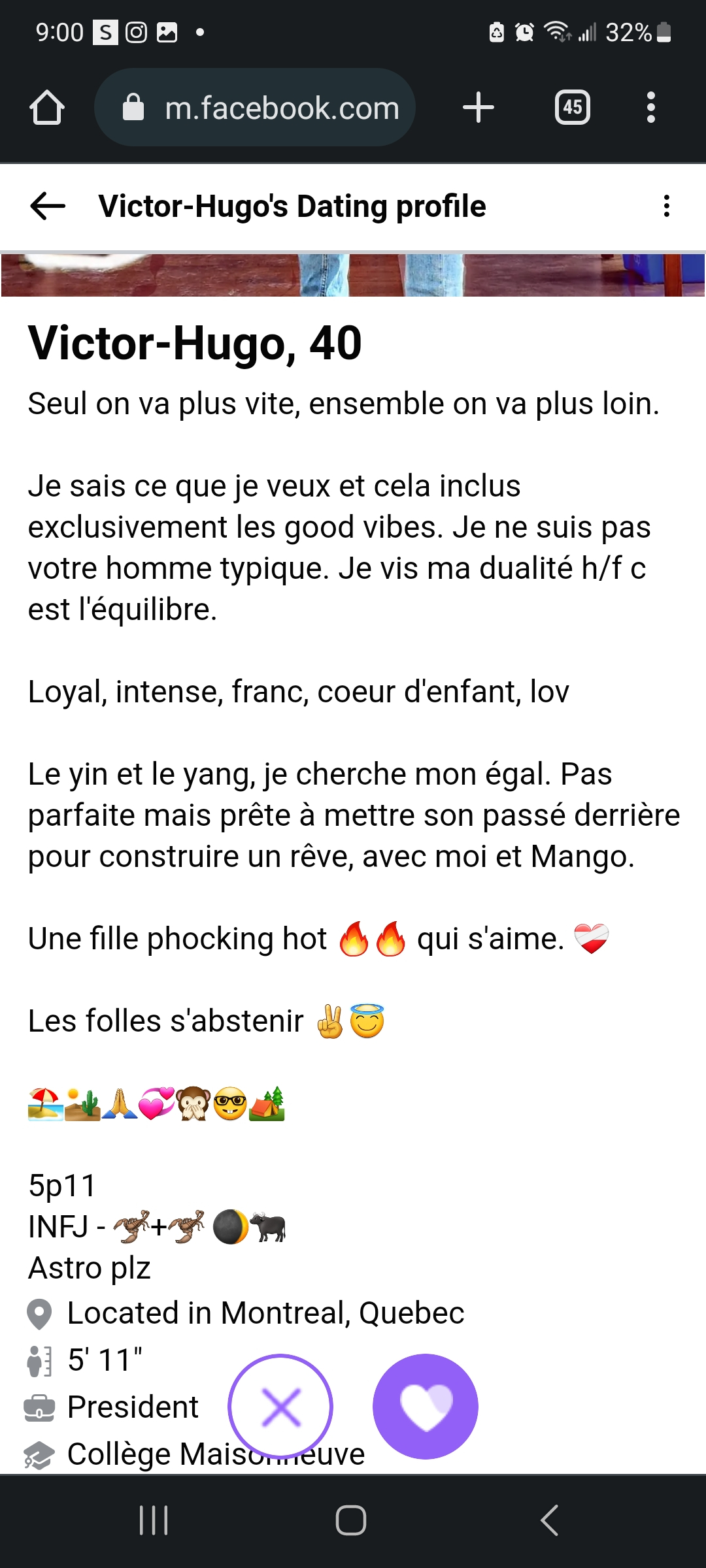The image size is (706, 1568).
Task: View the 45 open tabs
Action: (573, 108)
